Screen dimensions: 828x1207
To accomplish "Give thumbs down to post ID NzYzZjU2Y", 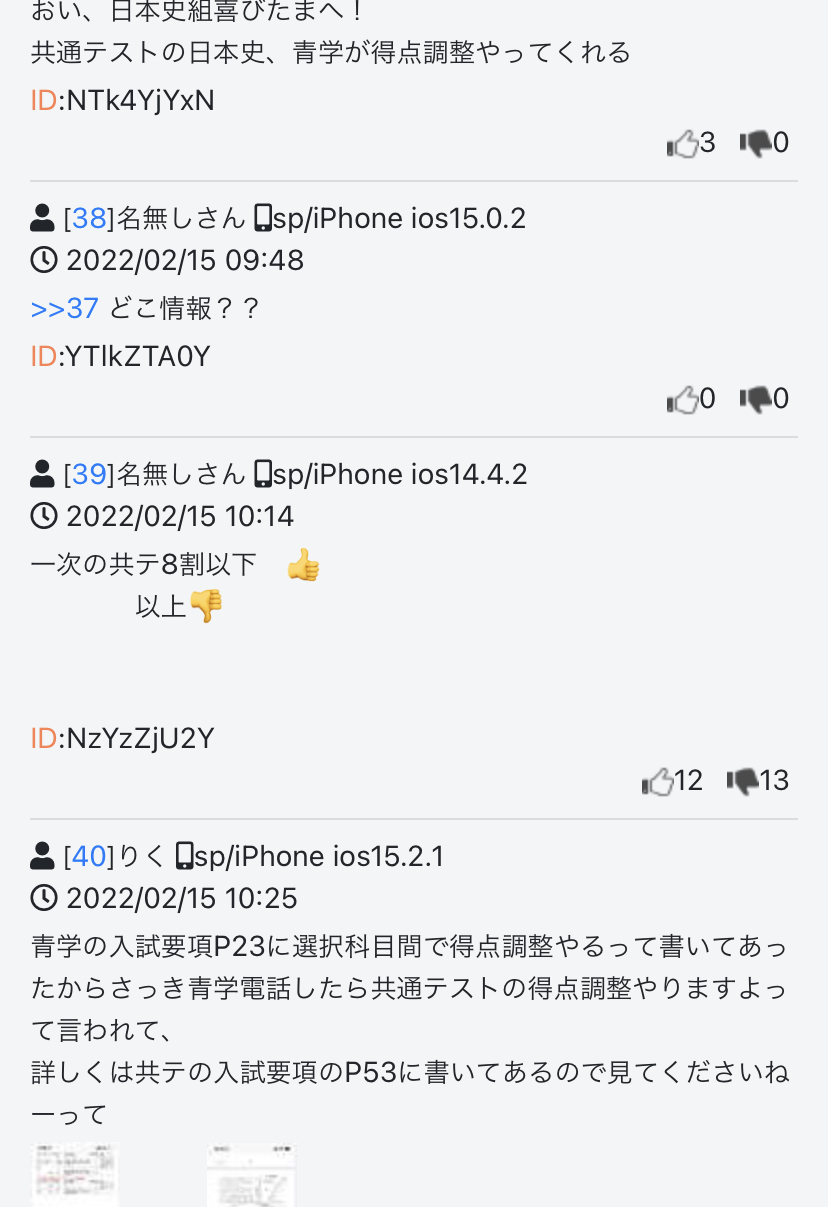I will pos(742,781).
